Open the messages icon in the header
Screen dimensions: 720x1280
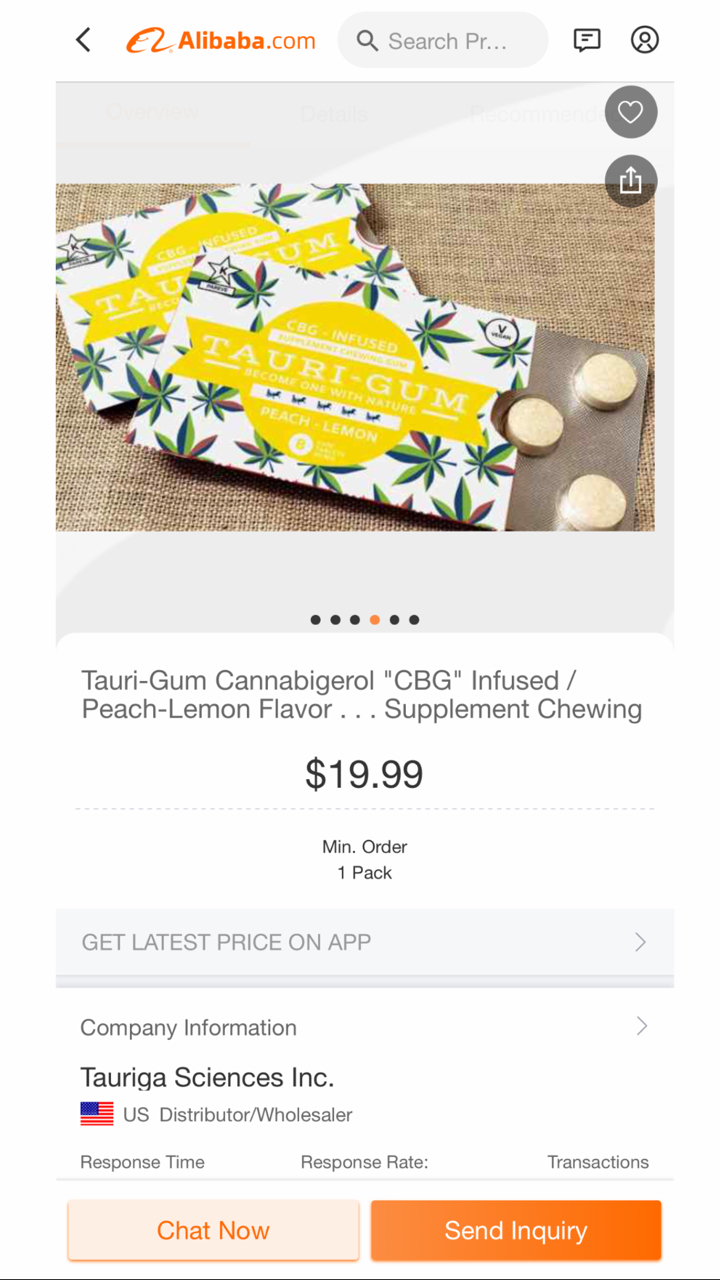point(587,40)
